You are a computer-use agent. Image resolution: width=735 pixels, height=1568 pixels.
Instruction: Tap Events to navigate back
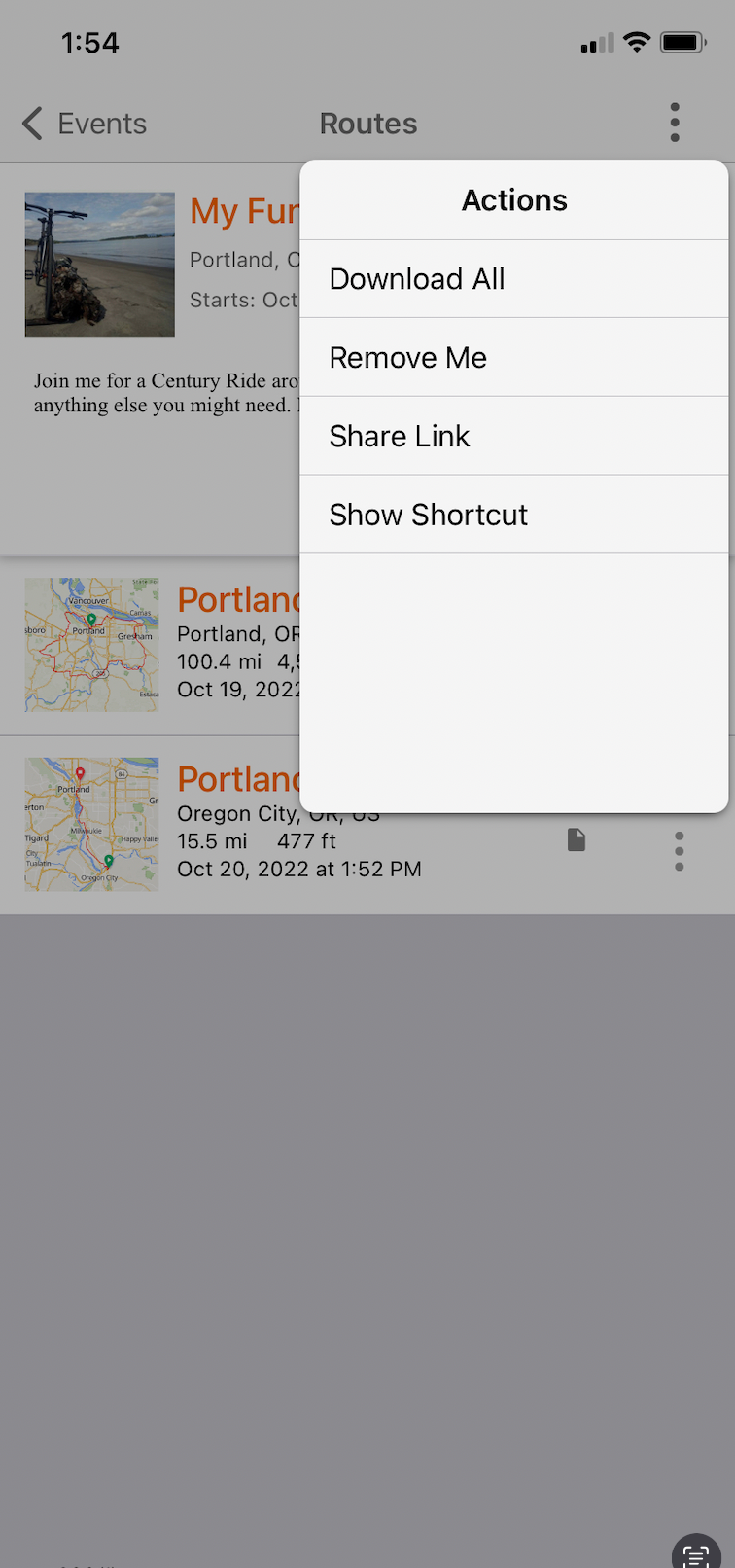click(x=101, y=124)
